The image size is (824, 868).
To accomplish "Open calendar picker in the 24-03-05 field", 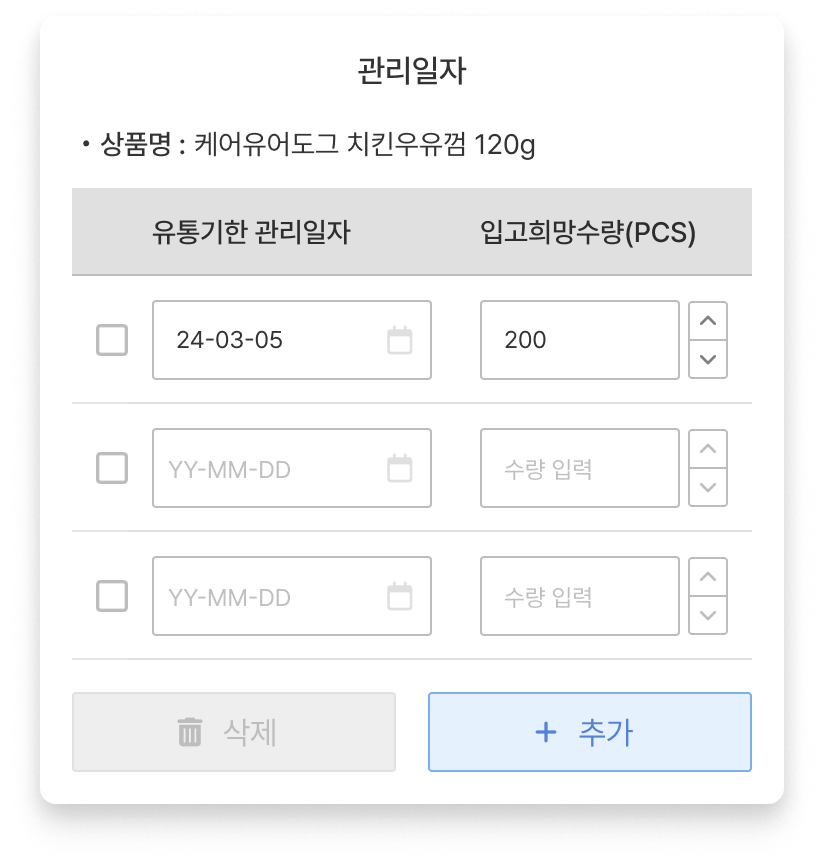I will point(400,340).
